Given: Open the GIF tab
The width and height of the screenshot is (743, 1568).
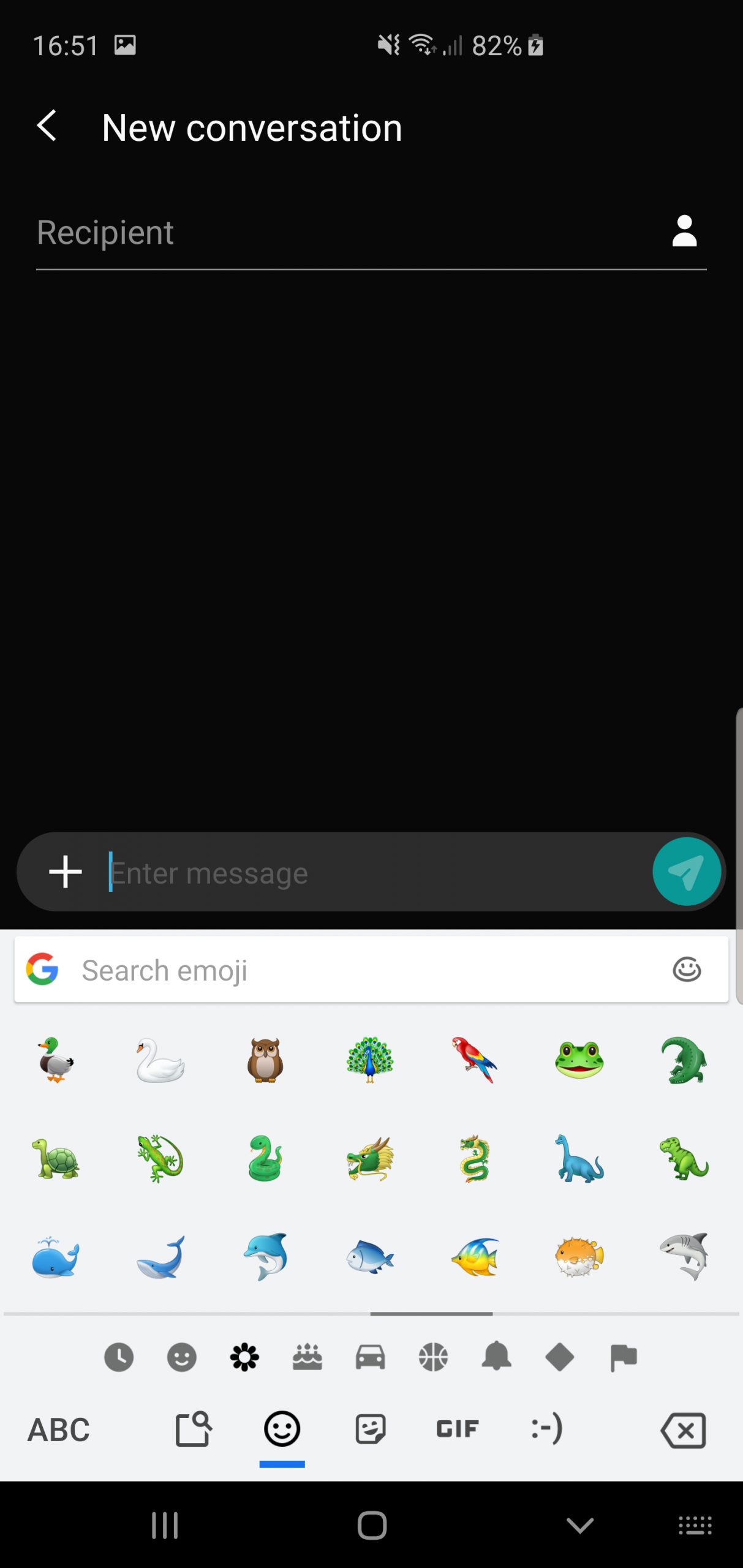Looking at the screenshot, I should click(457, 1429).
